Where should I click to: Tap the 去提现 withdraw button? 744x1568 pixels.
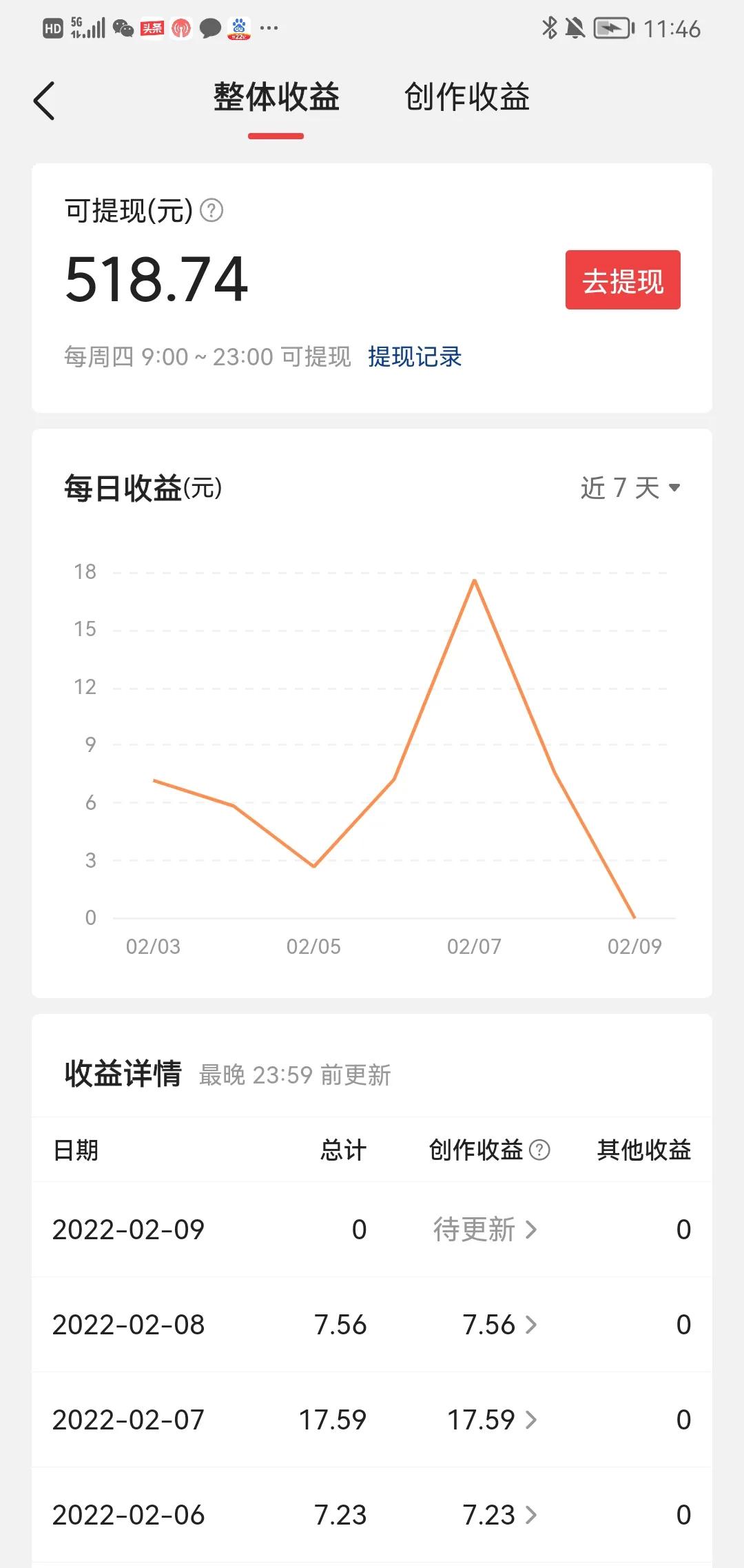click(623, 280)
